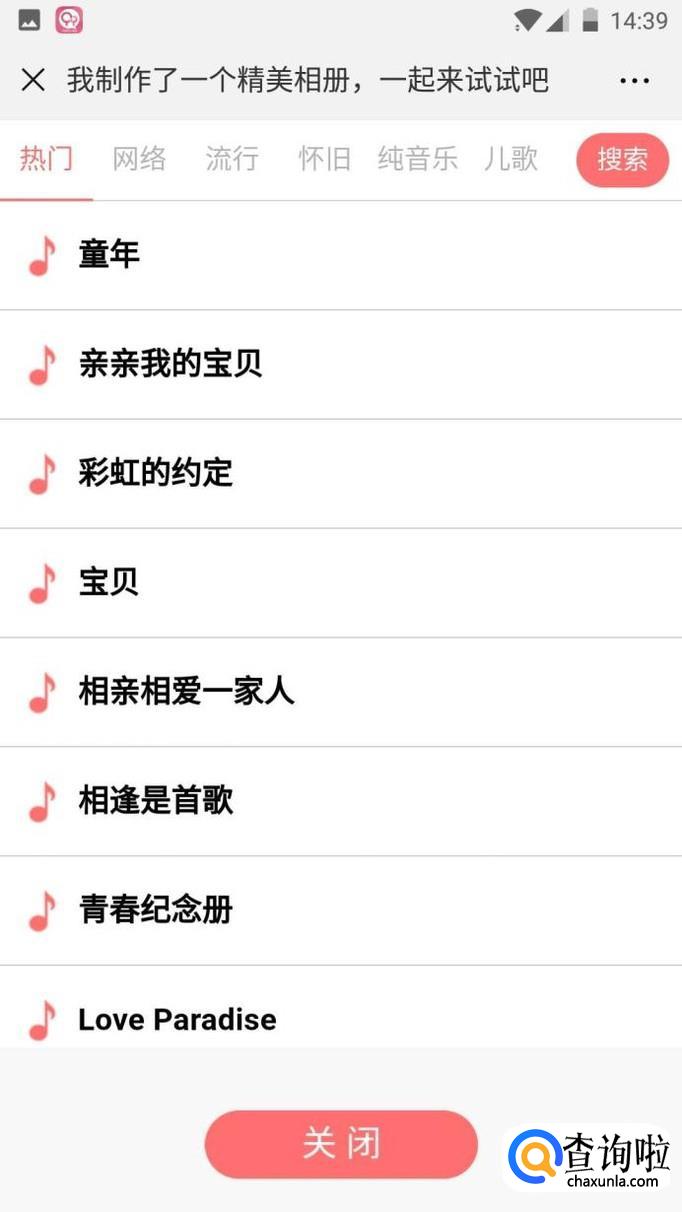Open the three-dot overflow menu

[634, 81]
